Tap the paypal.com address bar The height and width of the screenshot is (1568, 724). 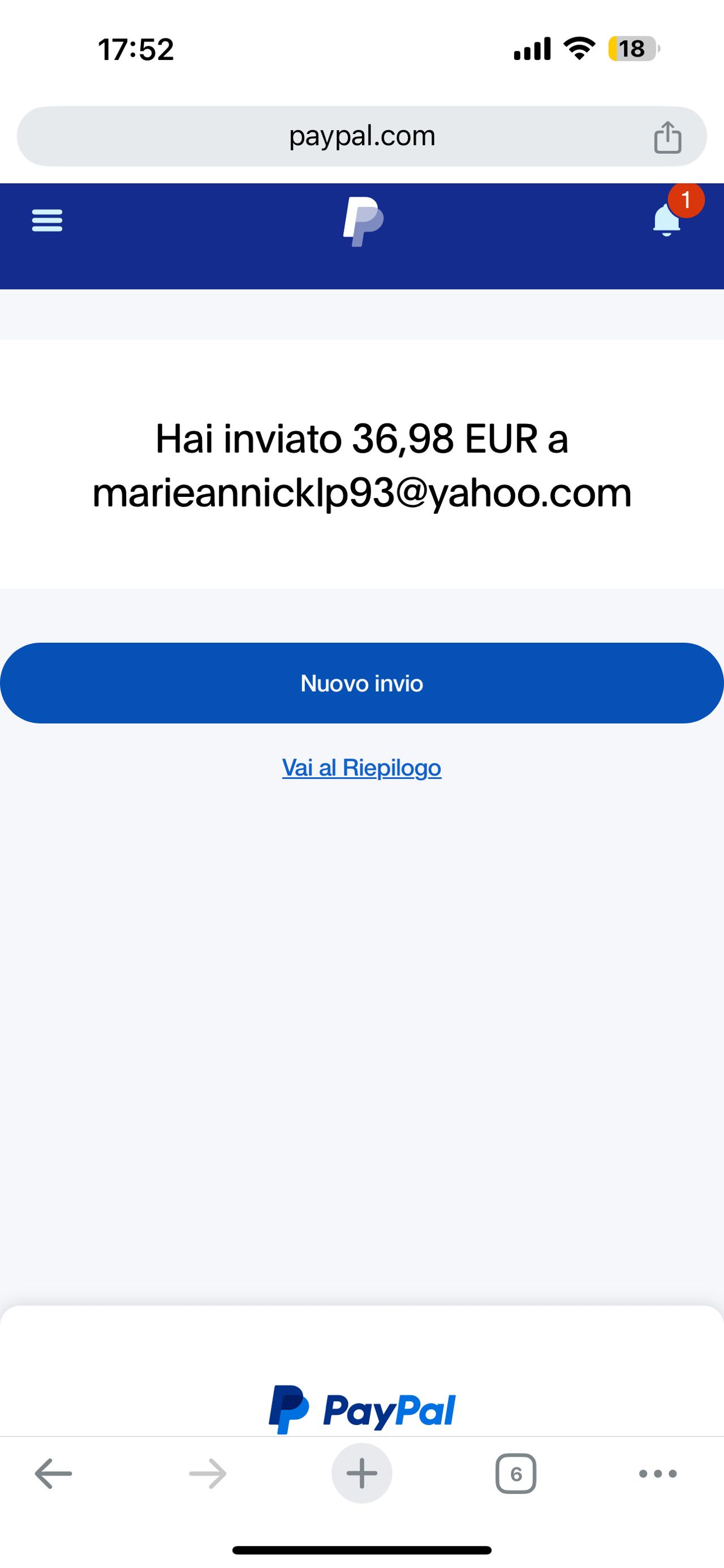361,136
